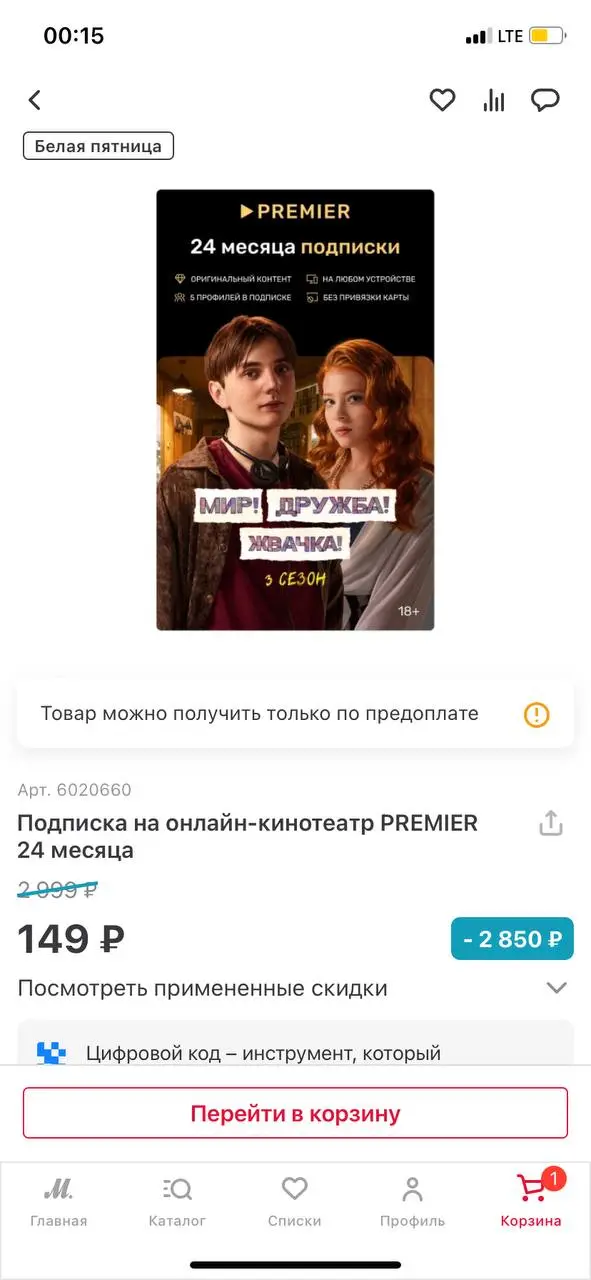Go back with the arrow

tap(35, 100)
